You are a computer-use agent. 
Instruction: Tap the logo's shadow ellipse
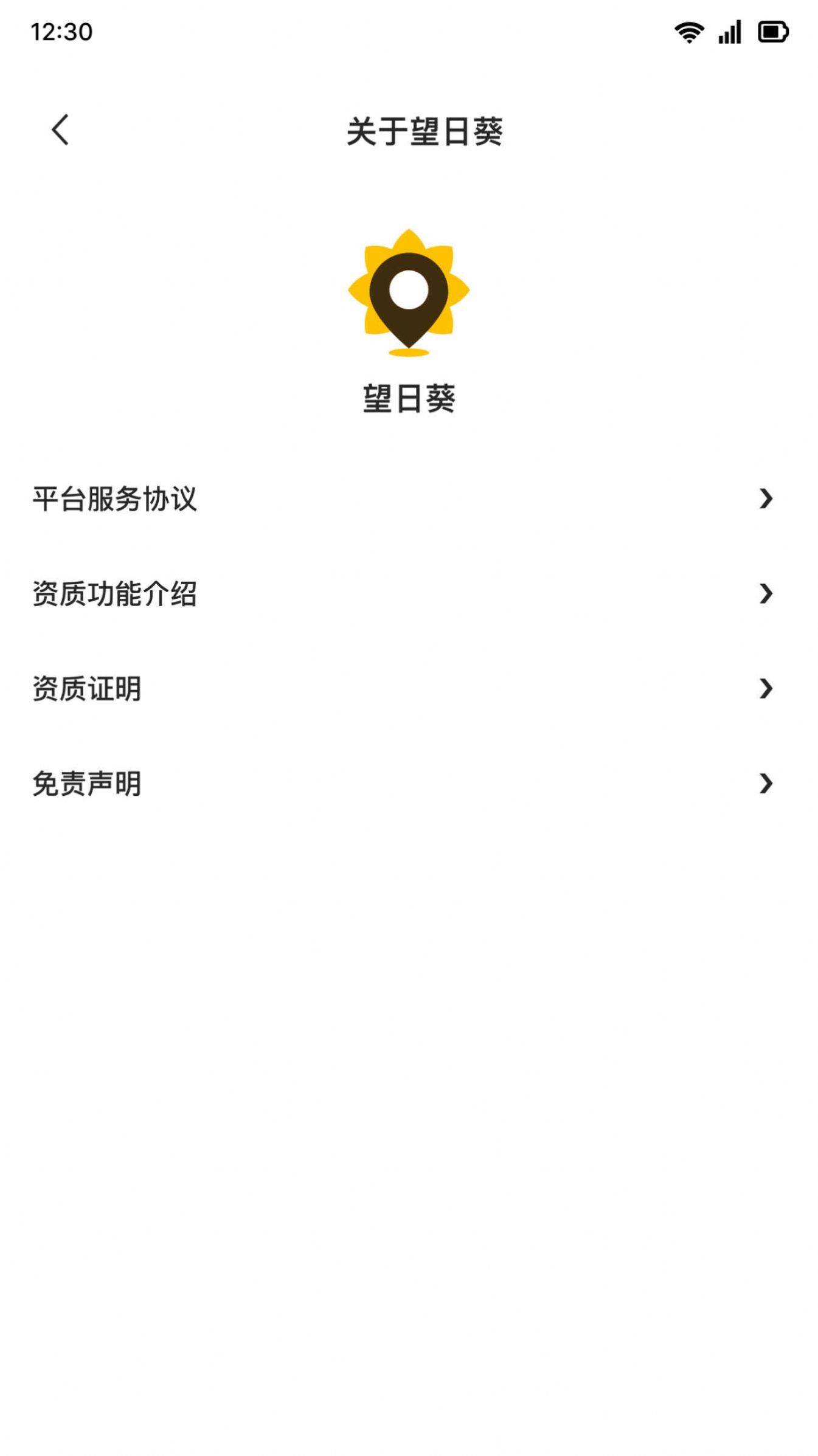point(409,353)
